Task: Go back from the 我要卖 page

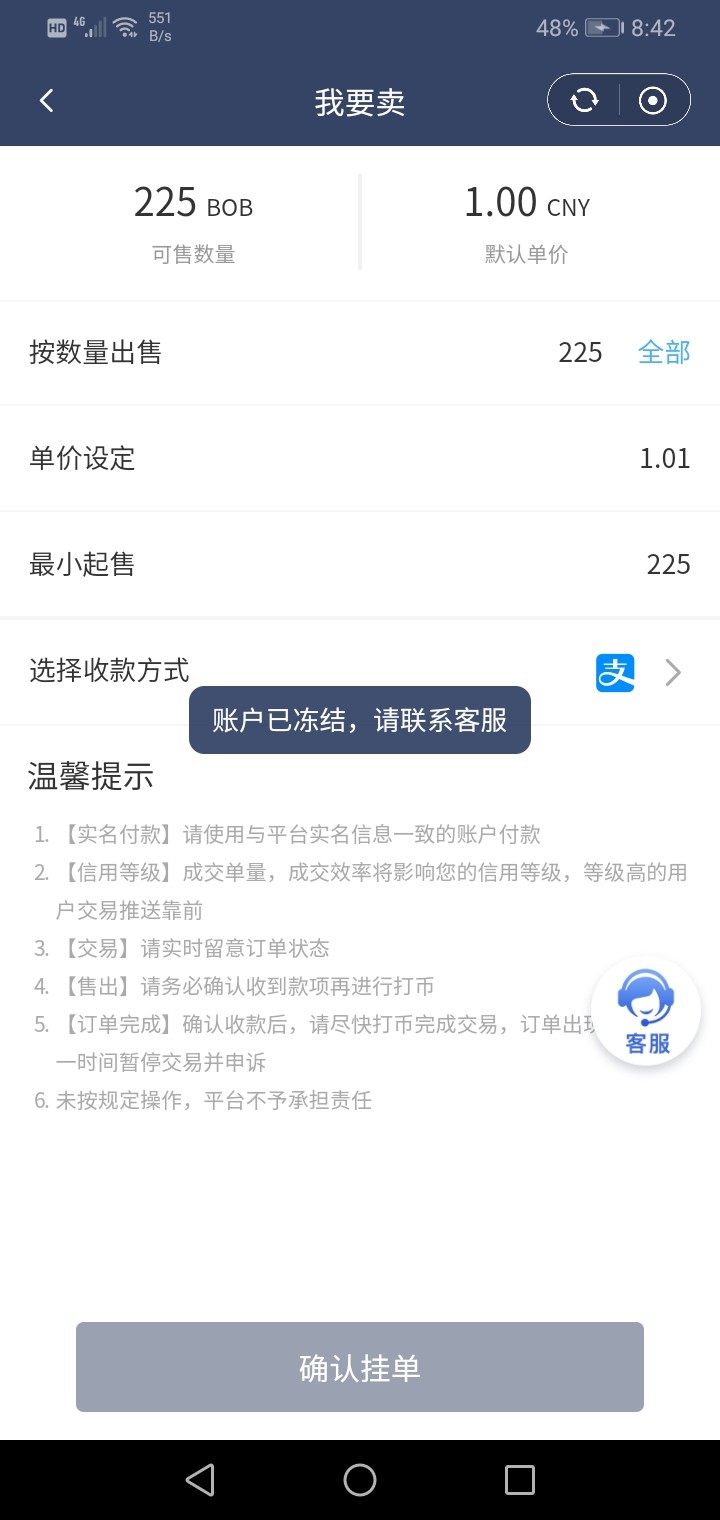Action: [x=46, y=101]
